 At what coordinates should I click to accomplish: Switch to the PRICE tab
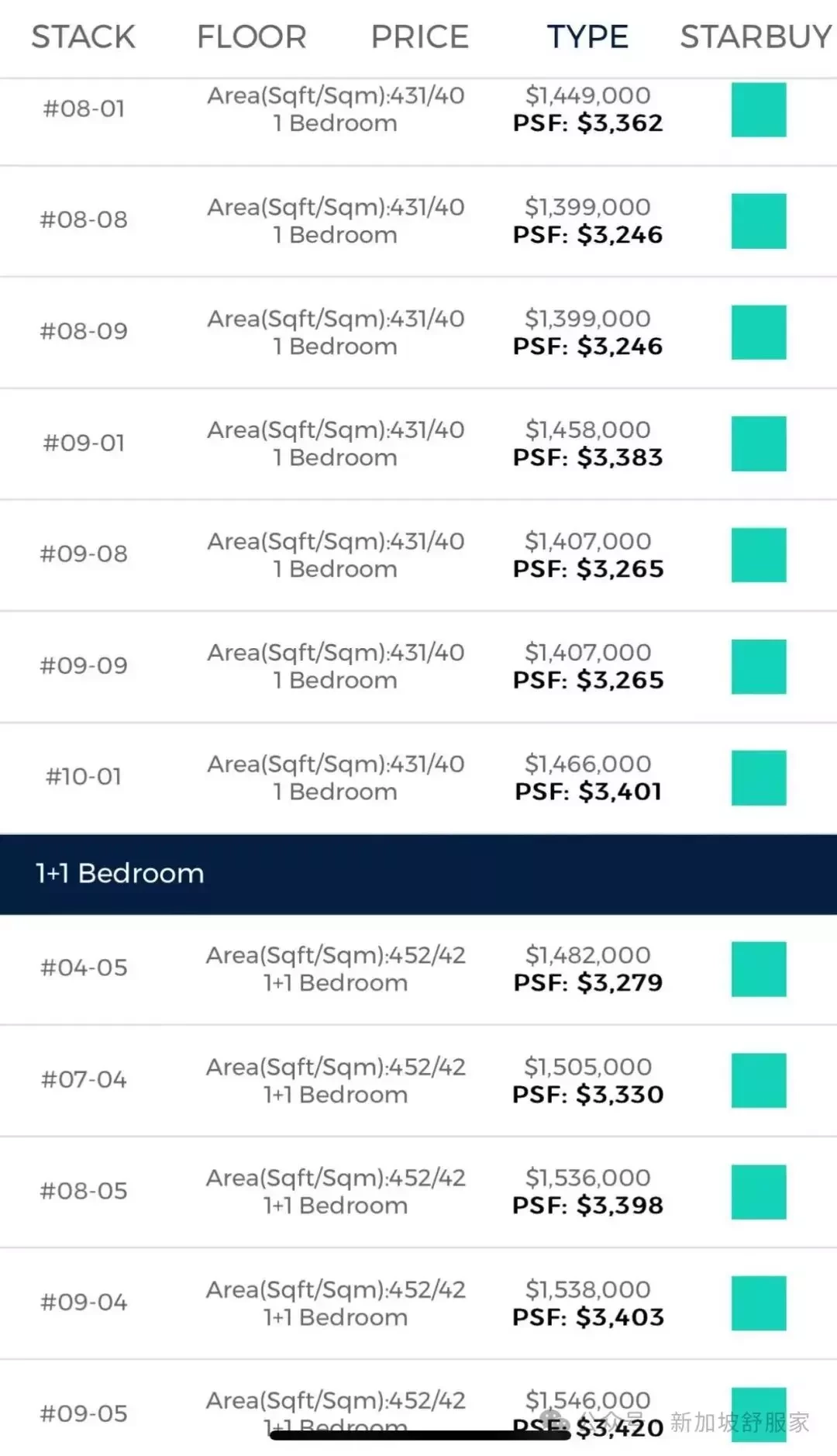420,36
